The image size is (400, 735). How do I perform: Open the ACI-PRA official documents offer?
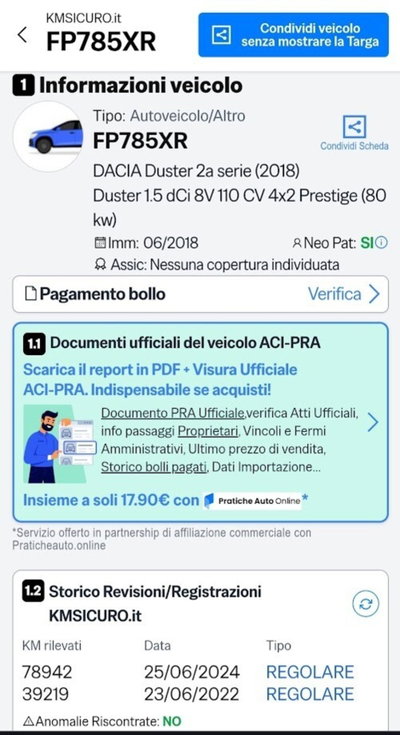pyautogui.click(x=200, y=422)
